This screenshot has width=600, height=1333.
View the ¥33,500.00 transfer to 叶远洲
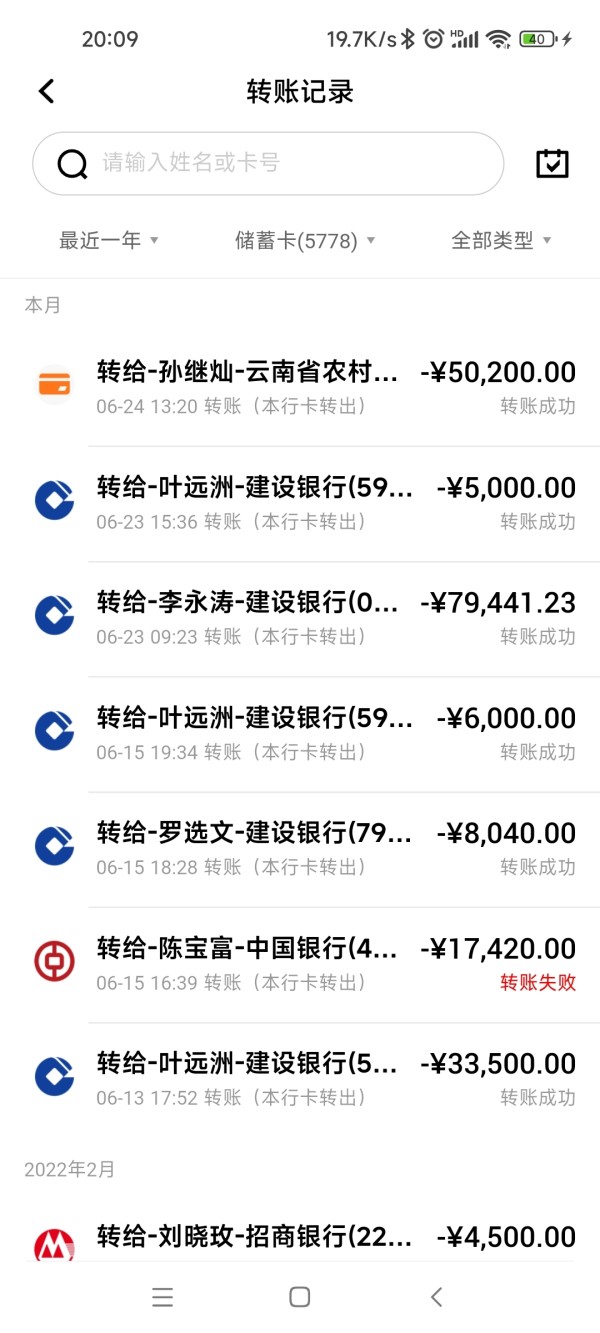pos(300,1077)
